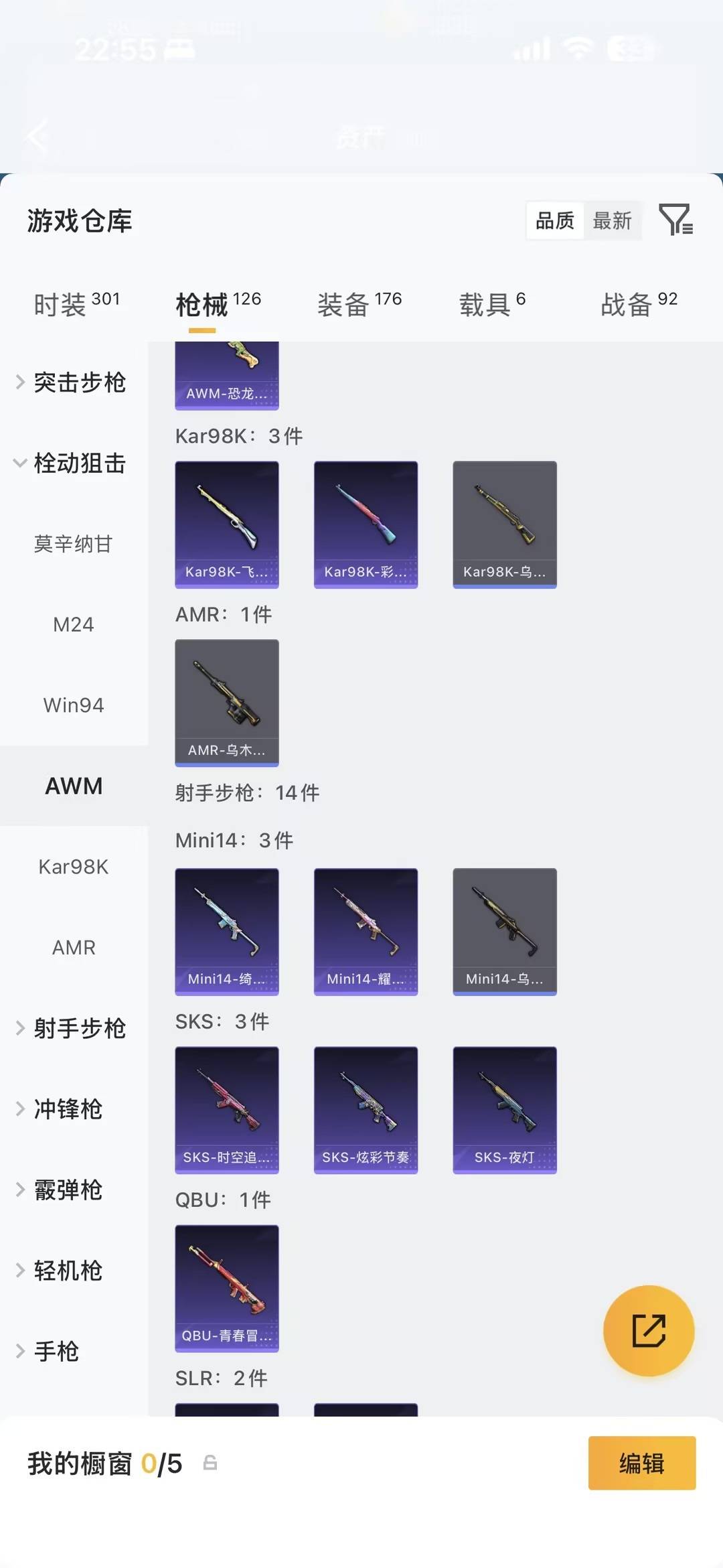723x1568 pixels.
Task: Select the SKS-夜灯 weapon skin
Action: [x=505, y=1109]
